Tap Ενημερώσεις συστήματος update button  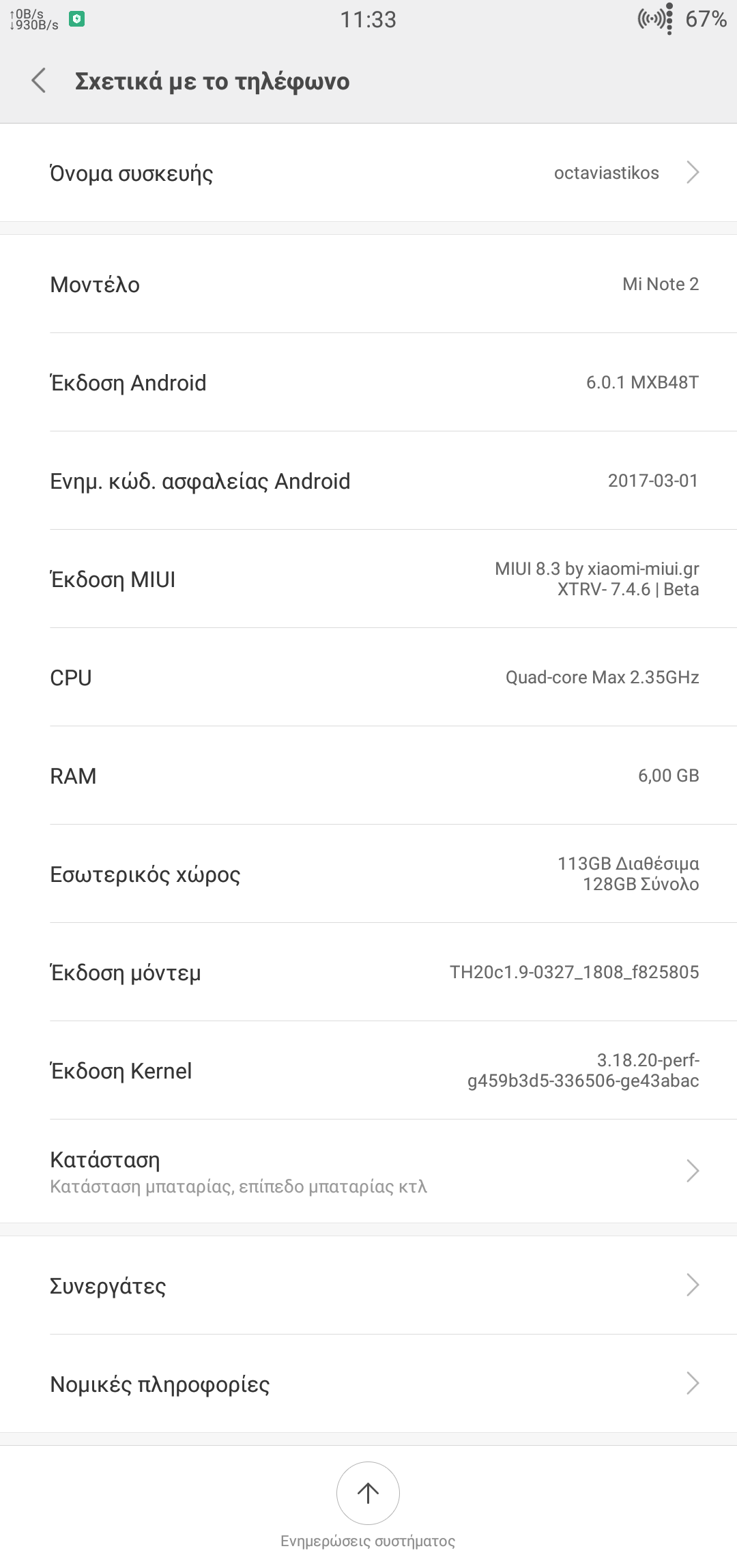click(368, 1493)
